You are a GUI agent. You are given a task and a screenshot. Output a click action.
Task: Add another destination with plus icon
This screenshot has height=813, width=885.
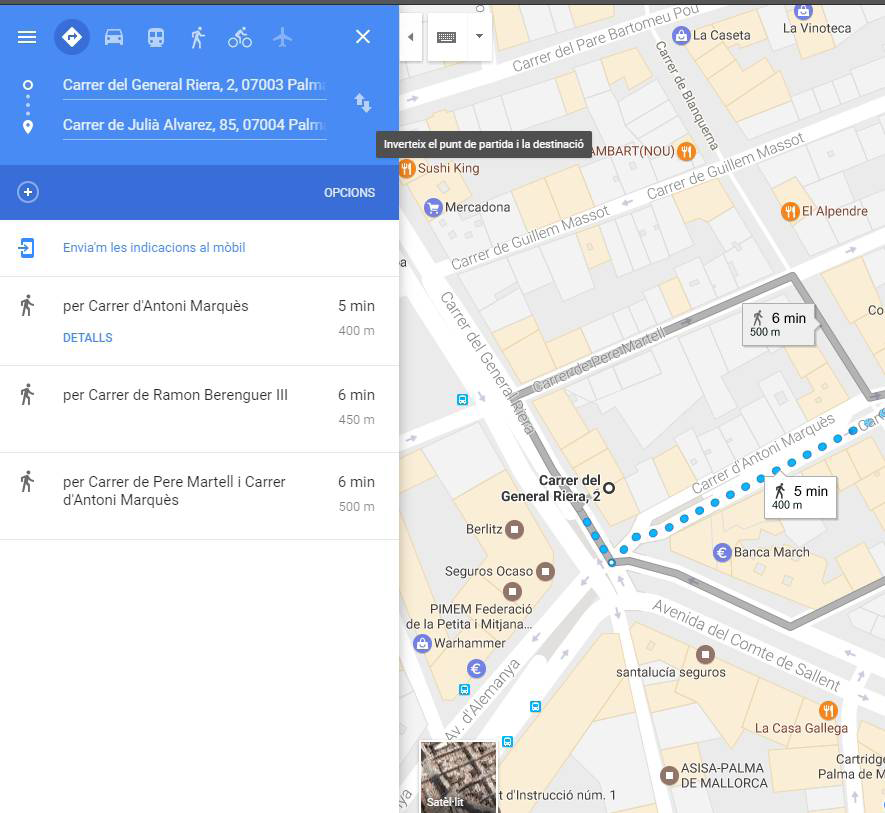28,192
